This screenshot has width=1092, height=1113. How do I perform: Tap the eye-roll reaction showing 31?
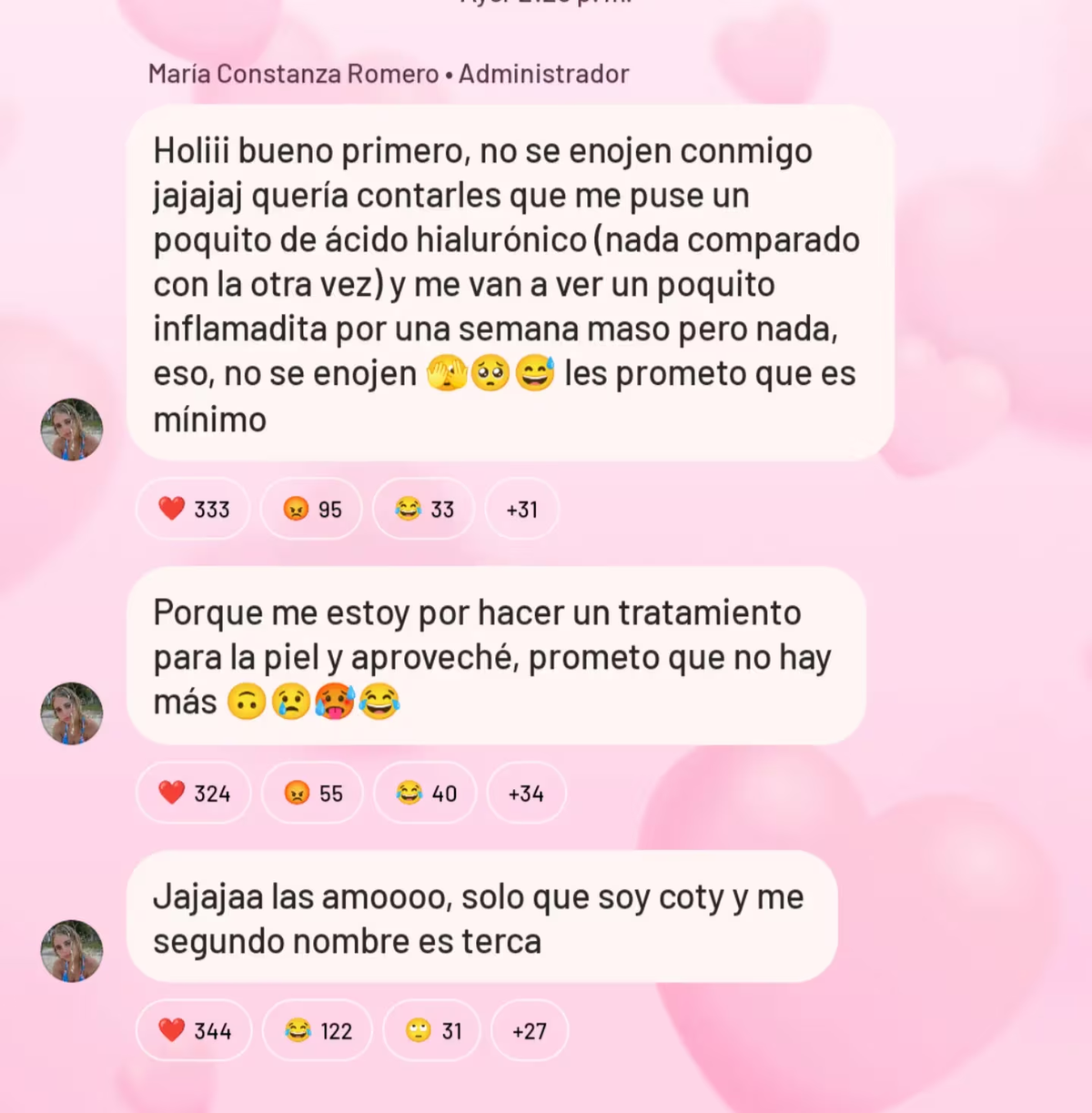pyautogui.click(x=431, y=1030)
